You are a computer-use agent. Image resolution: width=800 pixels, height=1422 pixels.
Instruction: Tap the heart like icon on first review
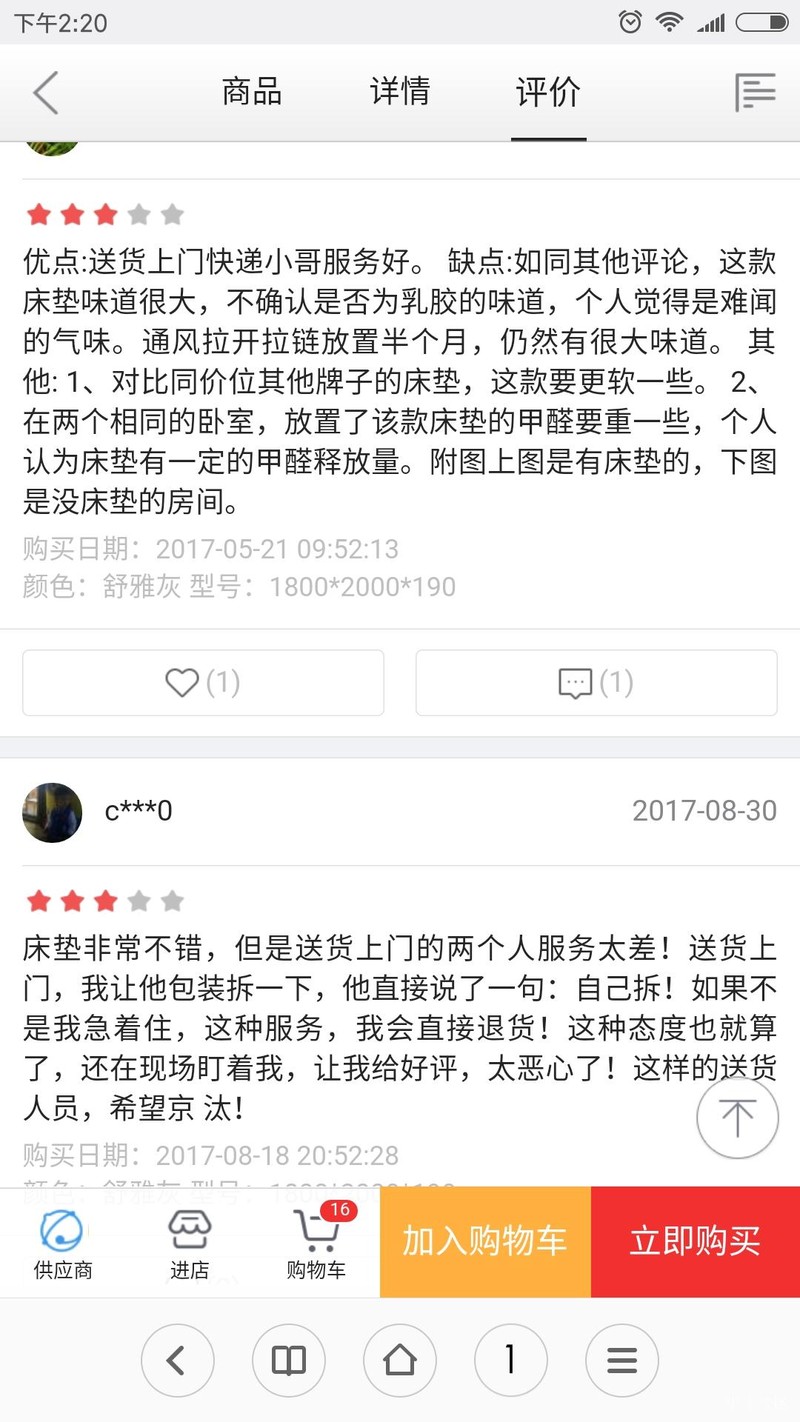coord(182,683)
